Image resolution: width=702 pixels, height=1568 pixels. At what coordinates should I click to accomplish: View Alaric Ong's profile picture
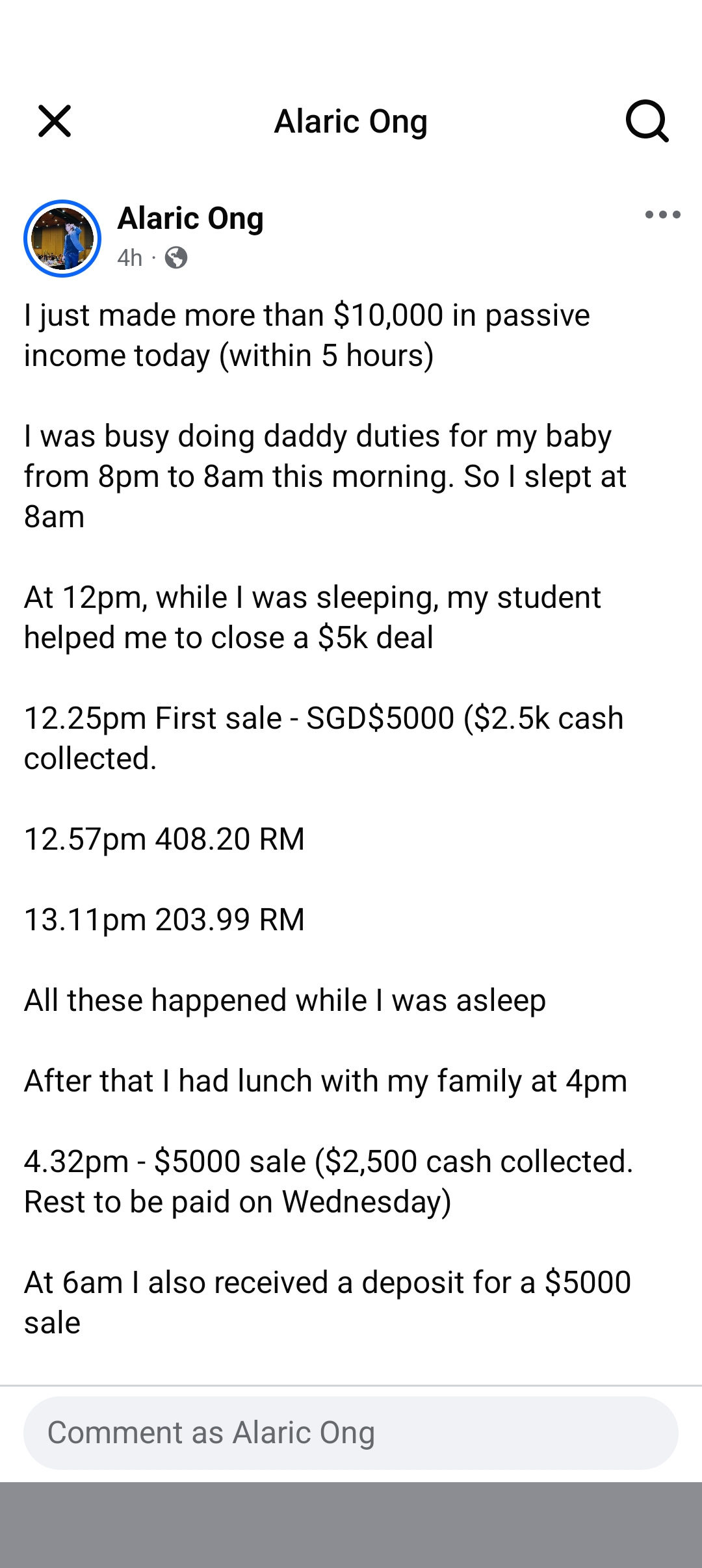(x=62, y=239)
